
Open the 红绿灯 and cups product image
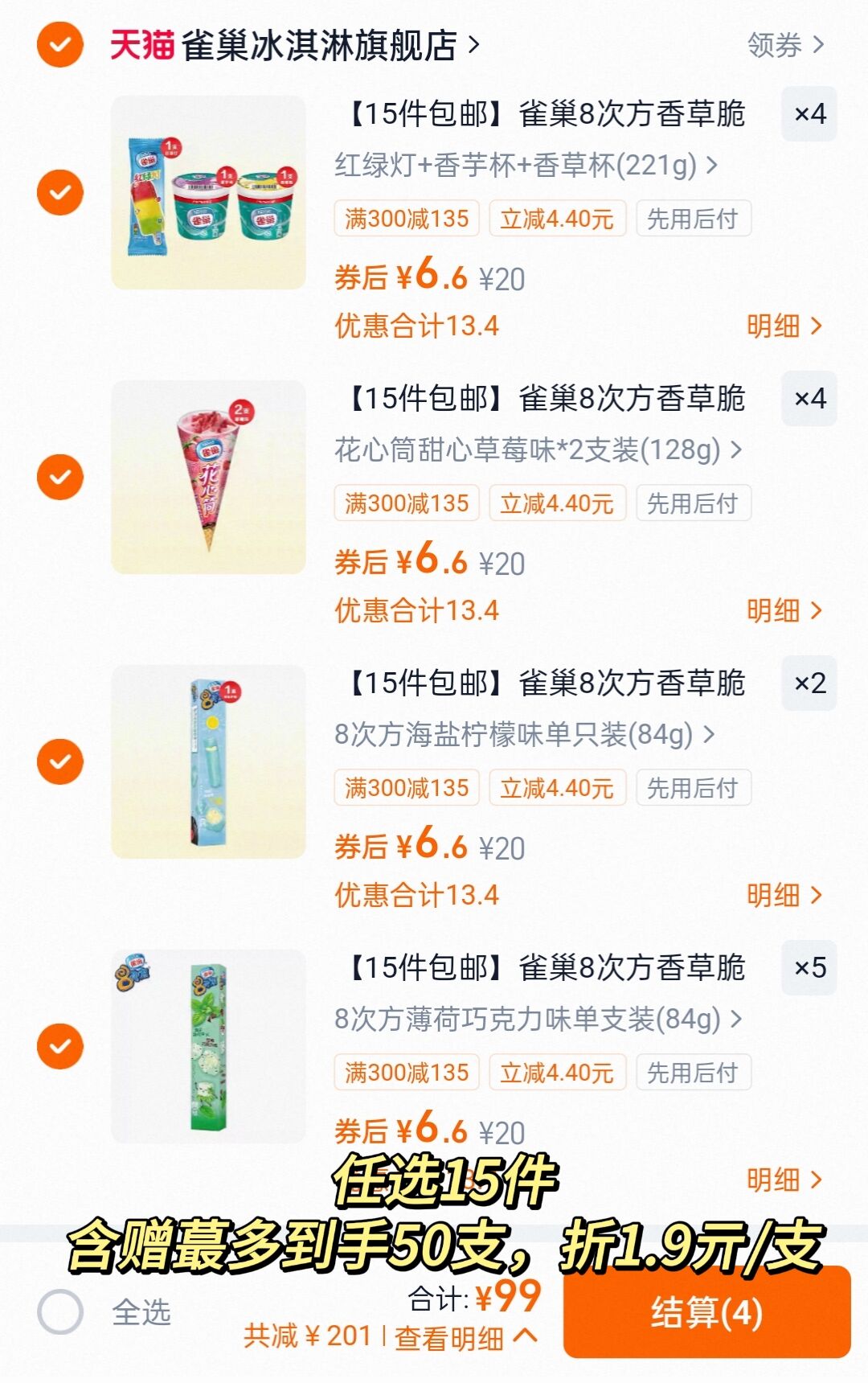pyautogui.click(x=208, y=193)
